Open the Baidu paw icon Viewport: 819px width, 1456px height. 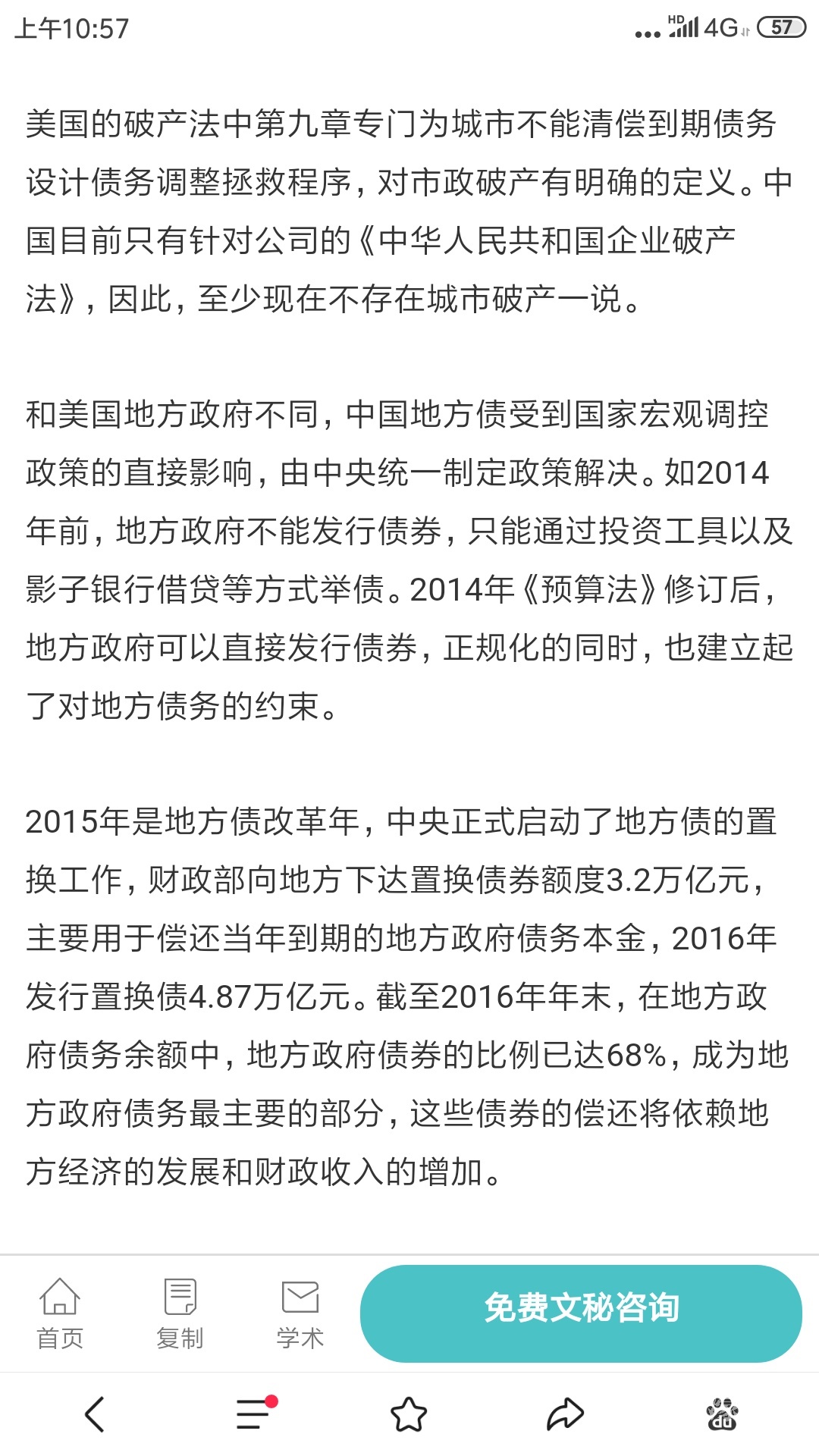(722, 1414)
